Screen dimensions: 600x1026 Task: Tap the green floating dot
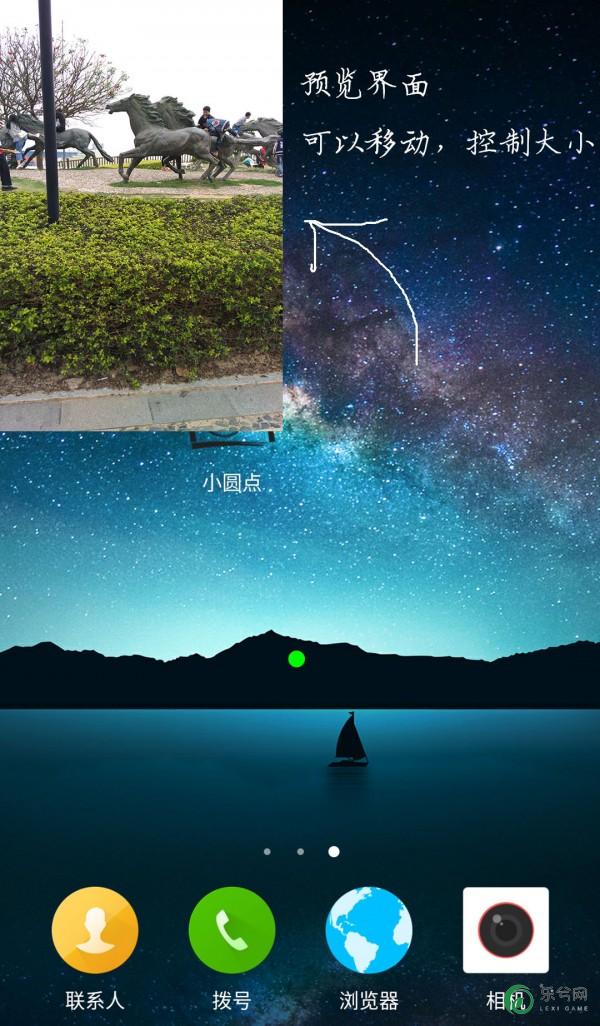click(x=296, y=658)
